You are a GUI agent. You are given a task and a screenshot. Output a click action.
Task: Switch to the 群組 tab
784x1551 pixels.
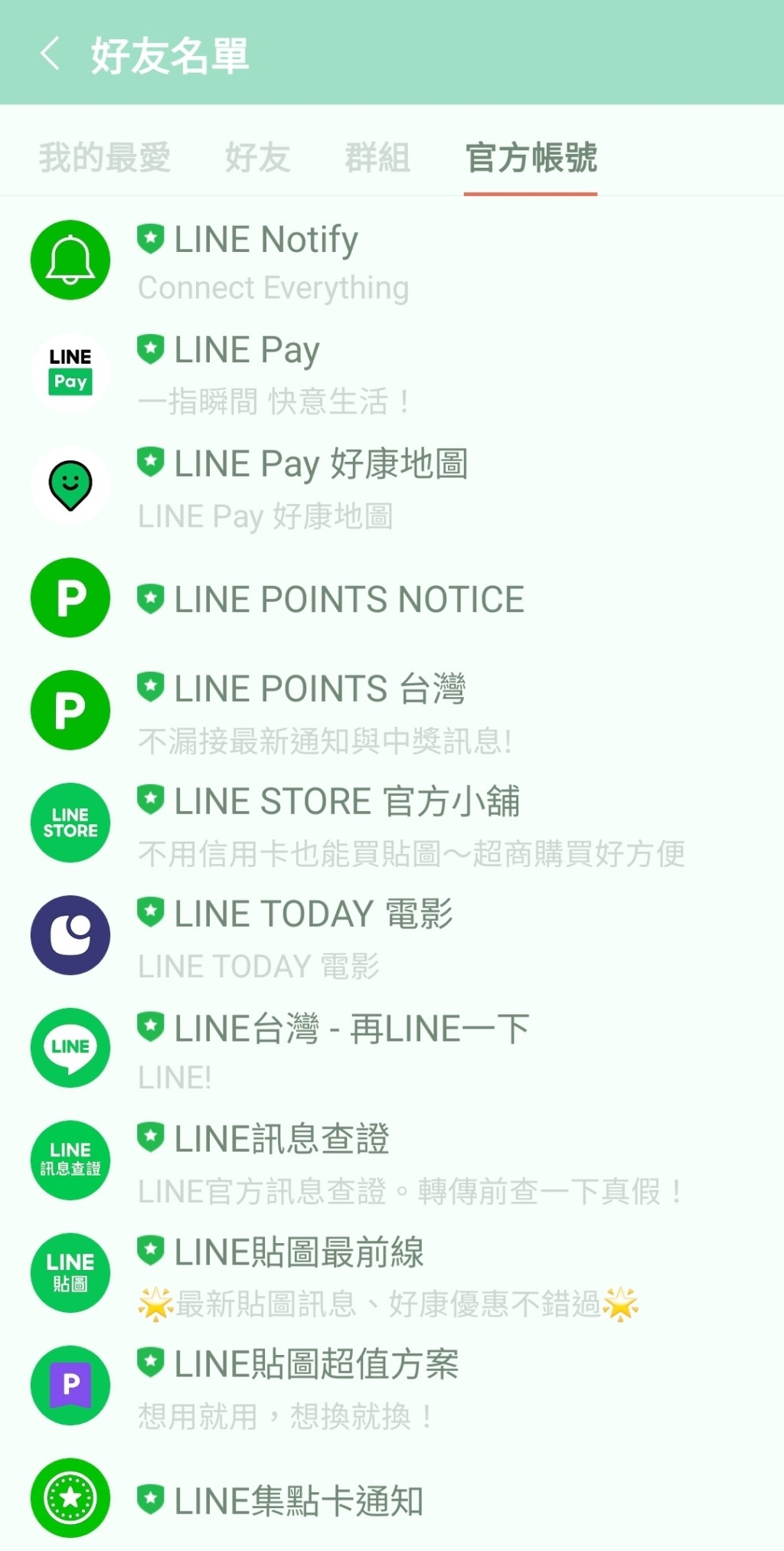point(377,158)
